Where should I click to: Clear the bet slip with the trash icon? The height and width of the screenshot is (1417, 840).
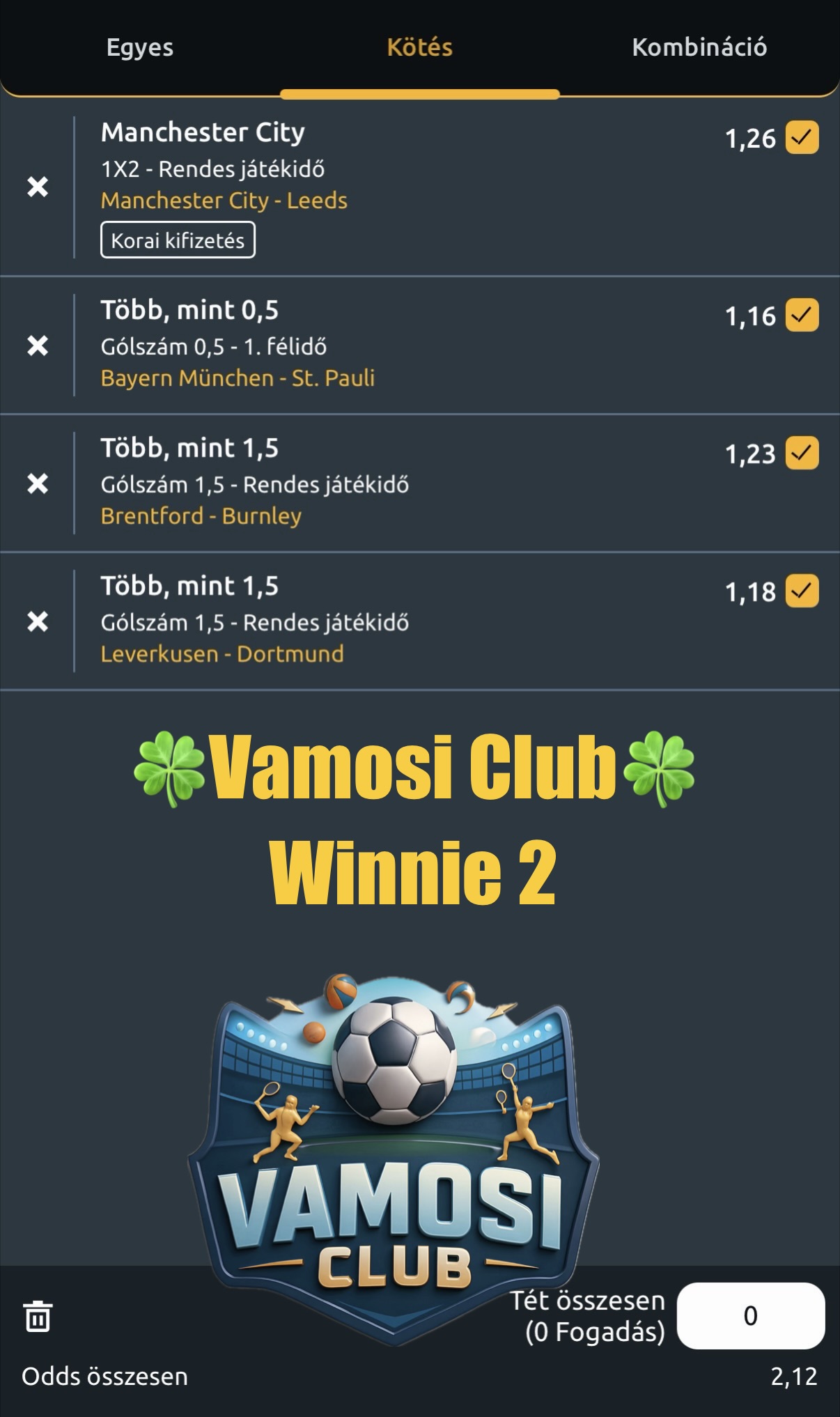(x=38, y=1316)
